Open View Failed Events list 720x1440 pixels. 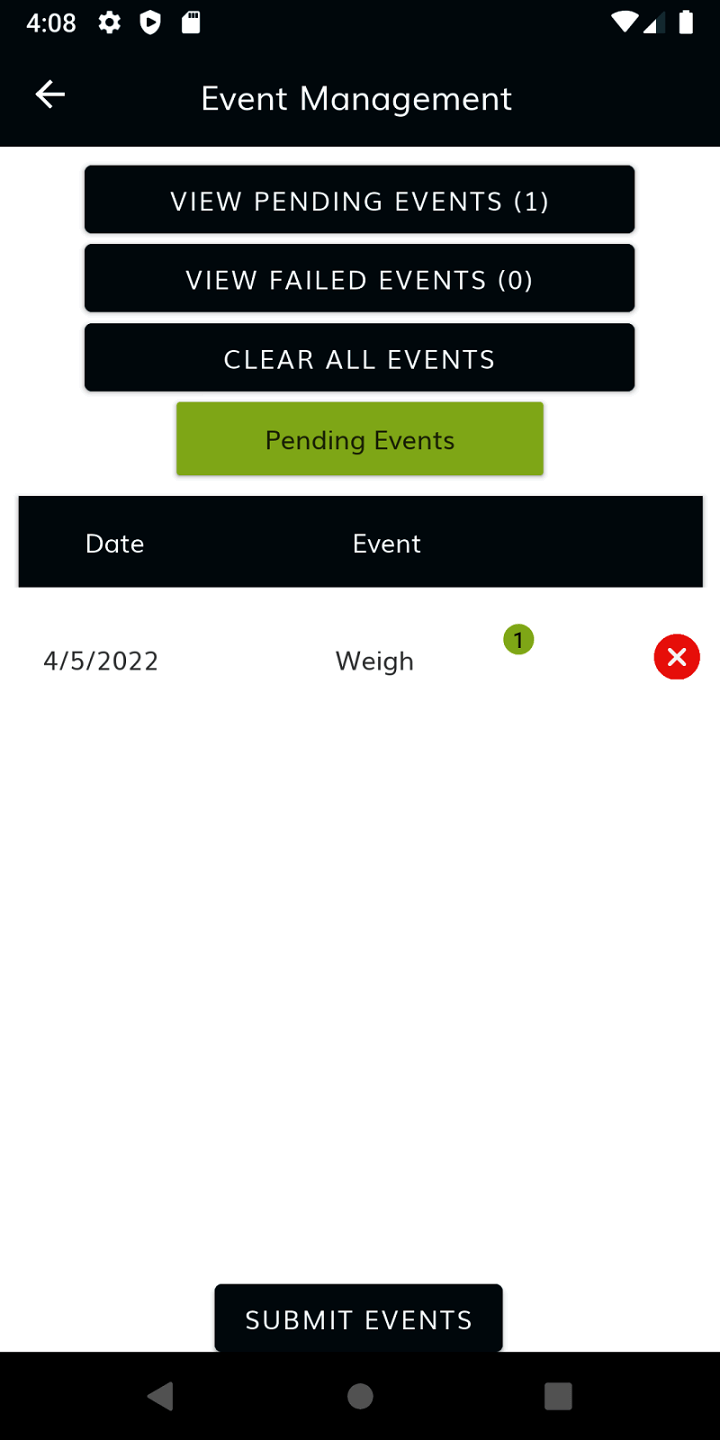coord(359,280)
